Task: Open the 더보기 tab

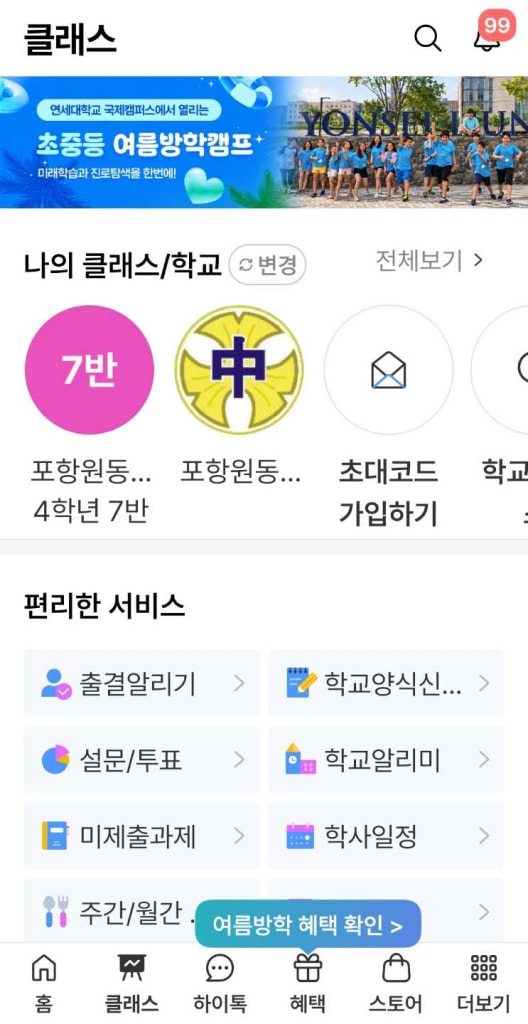Action: tap(484, 984)
